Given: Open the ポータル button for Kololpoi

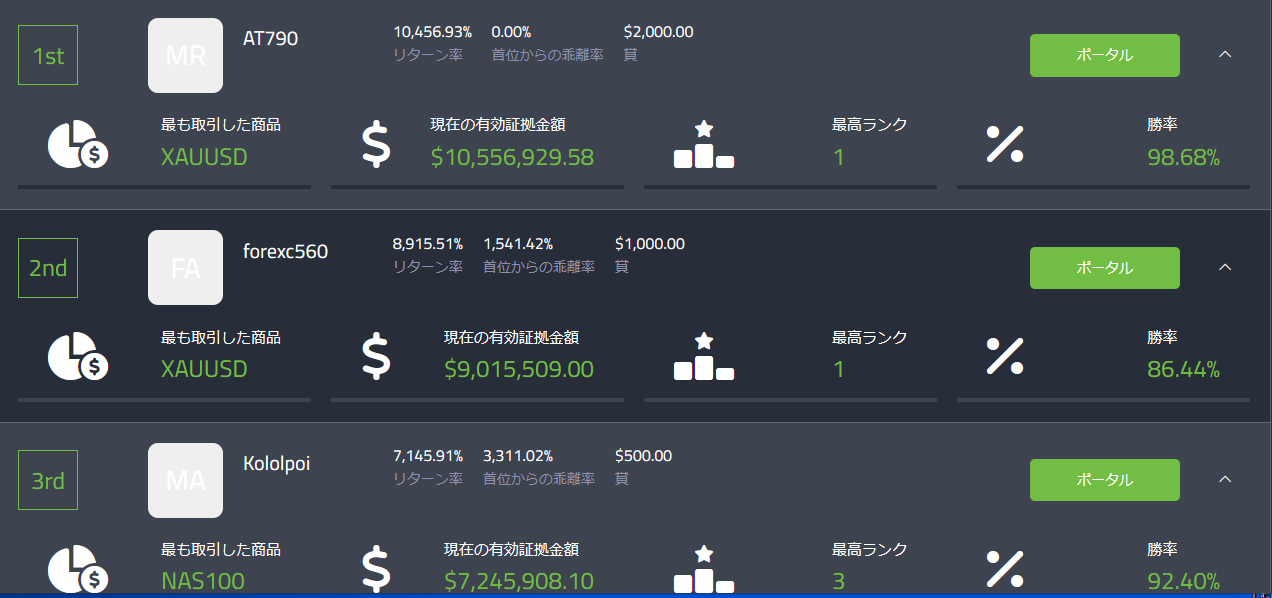Looking at the screenshot, I should coord(1104,480).
